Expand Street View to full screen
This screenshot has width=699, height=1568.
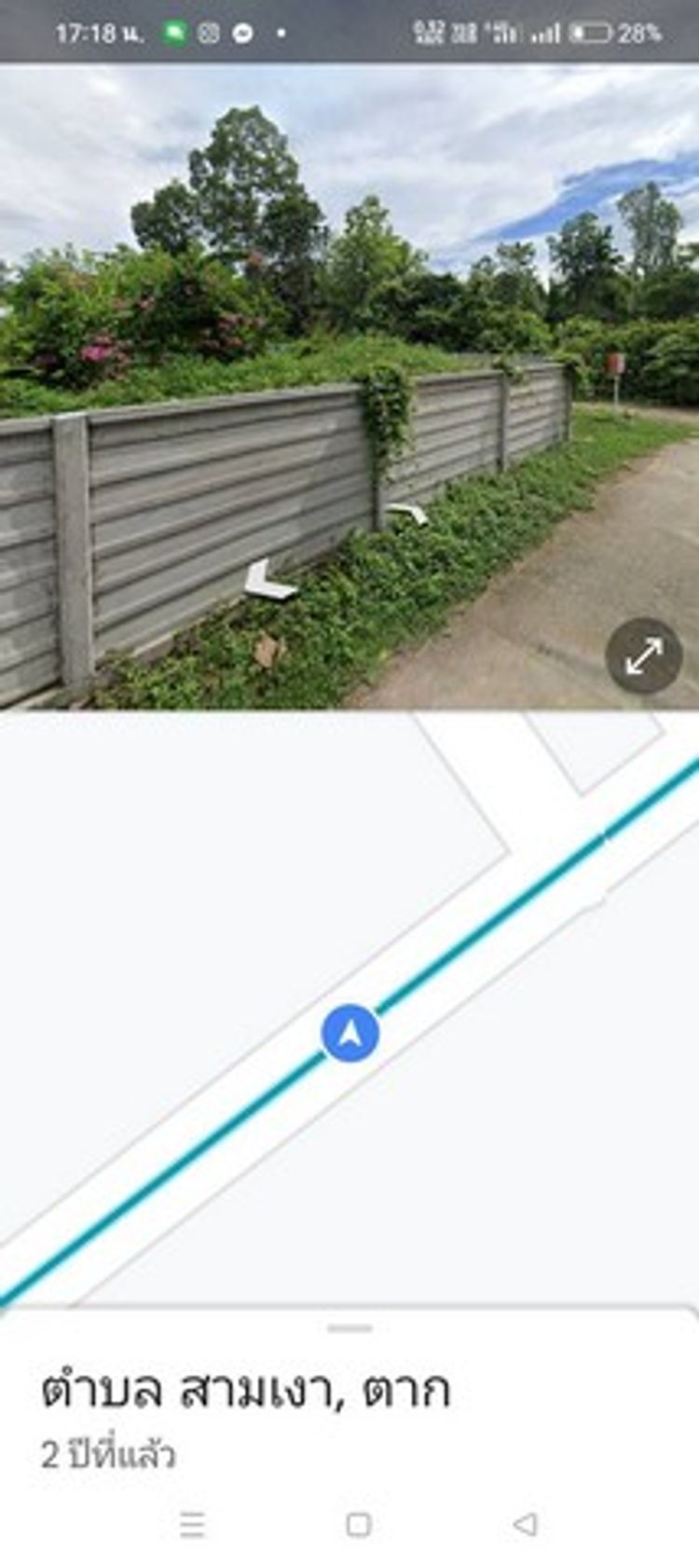coord(643,656)
